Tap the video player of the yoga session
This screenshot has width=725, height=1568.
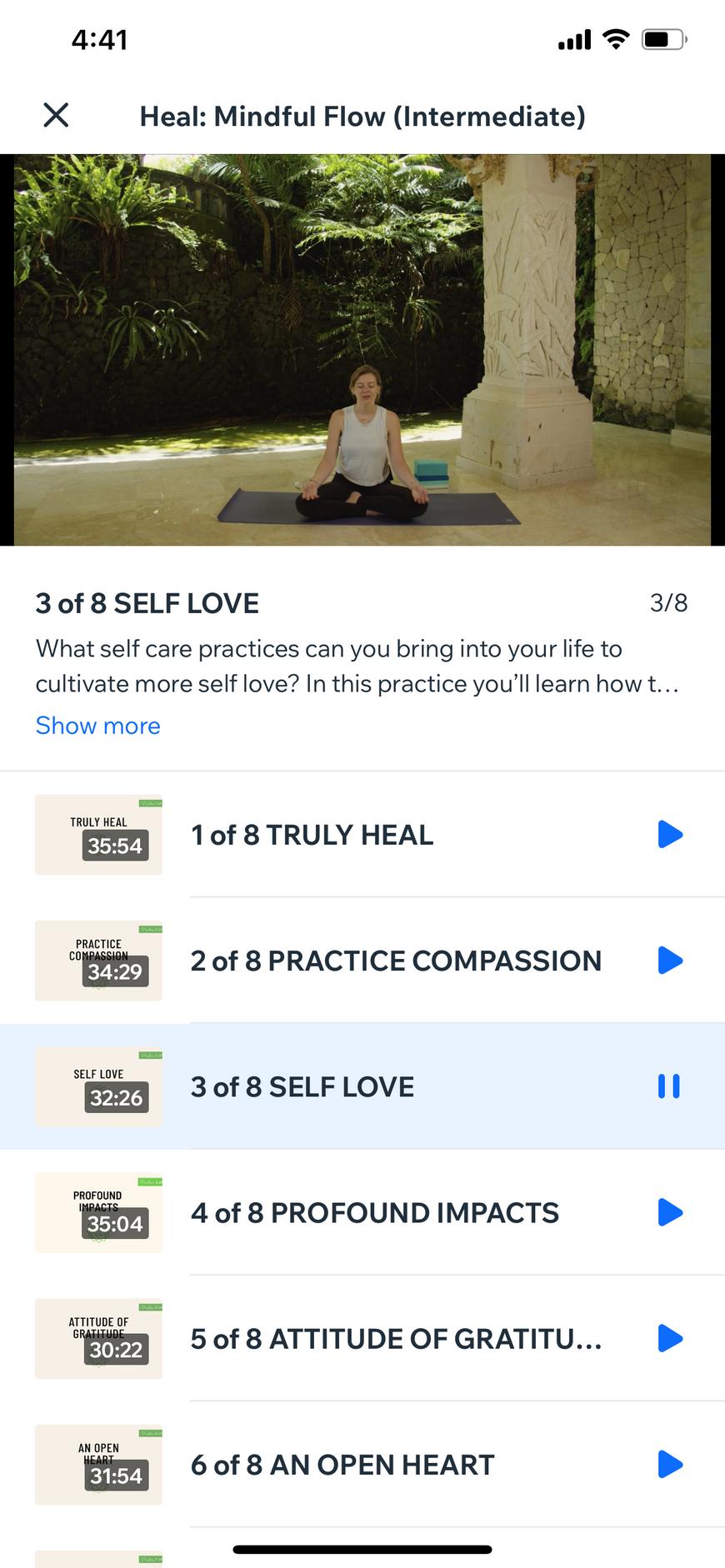pos(362,350)
